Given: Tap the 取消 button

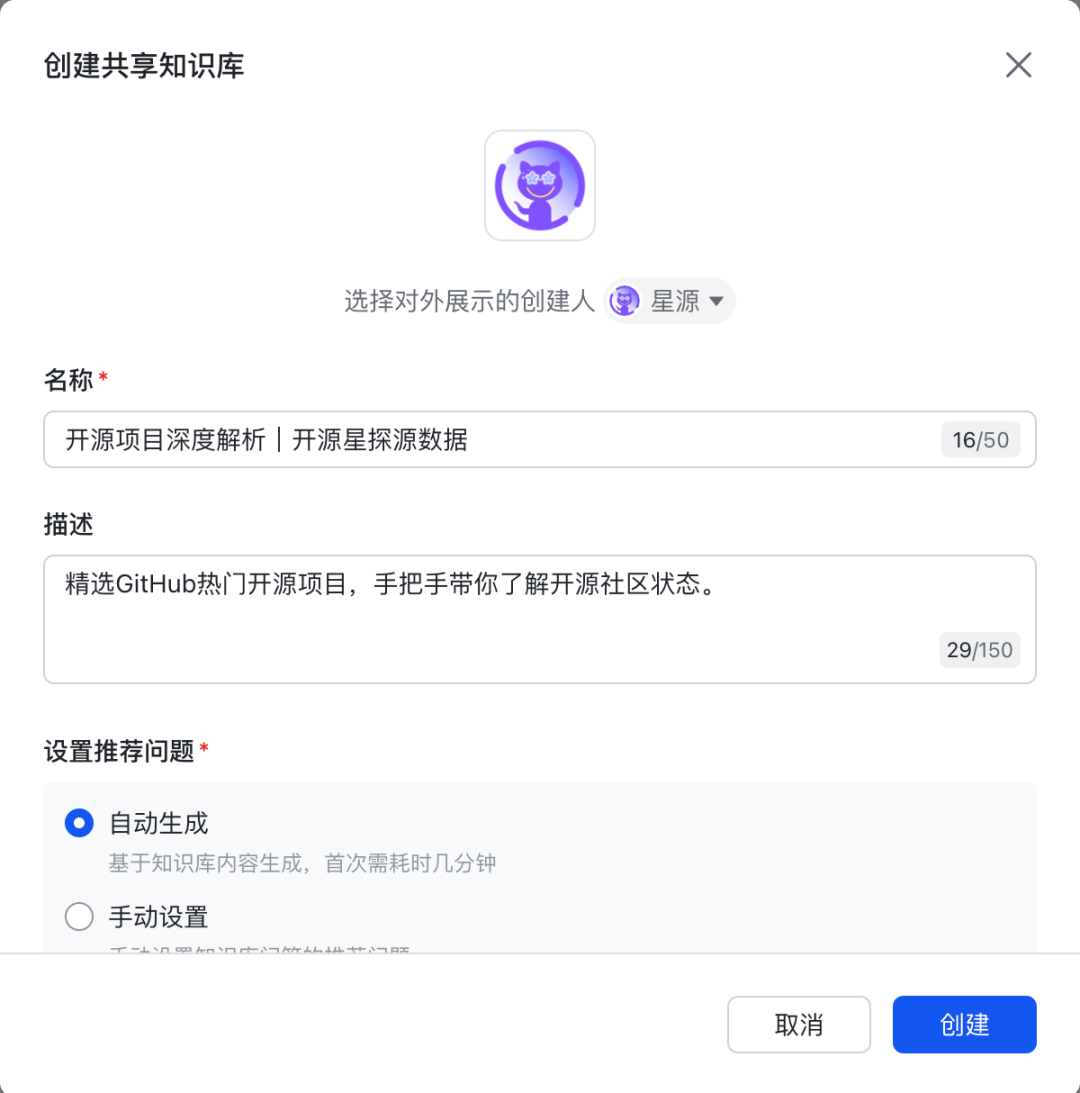Looking at the screenshot, I should point(798,1024).
